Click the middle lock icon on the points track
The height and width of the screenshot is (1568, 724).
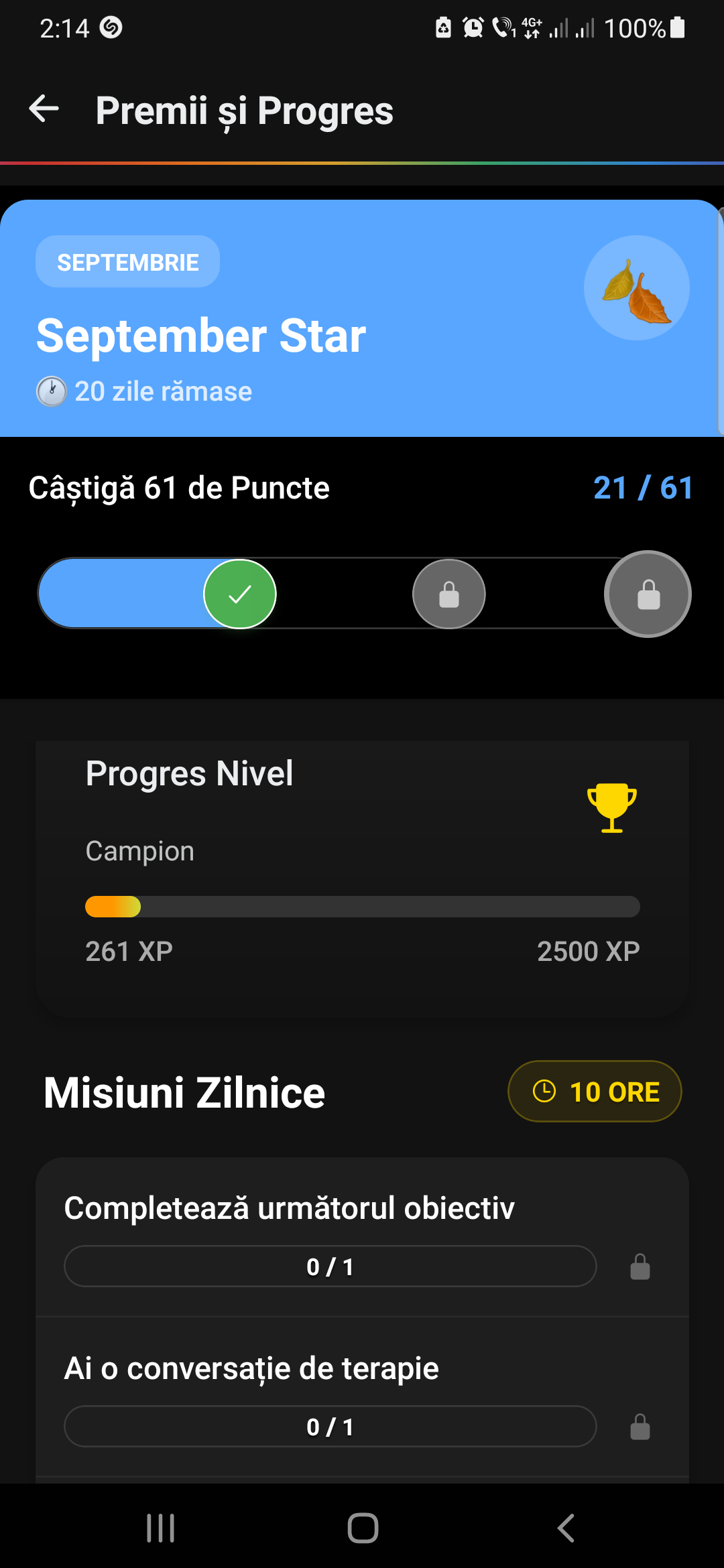448,594
